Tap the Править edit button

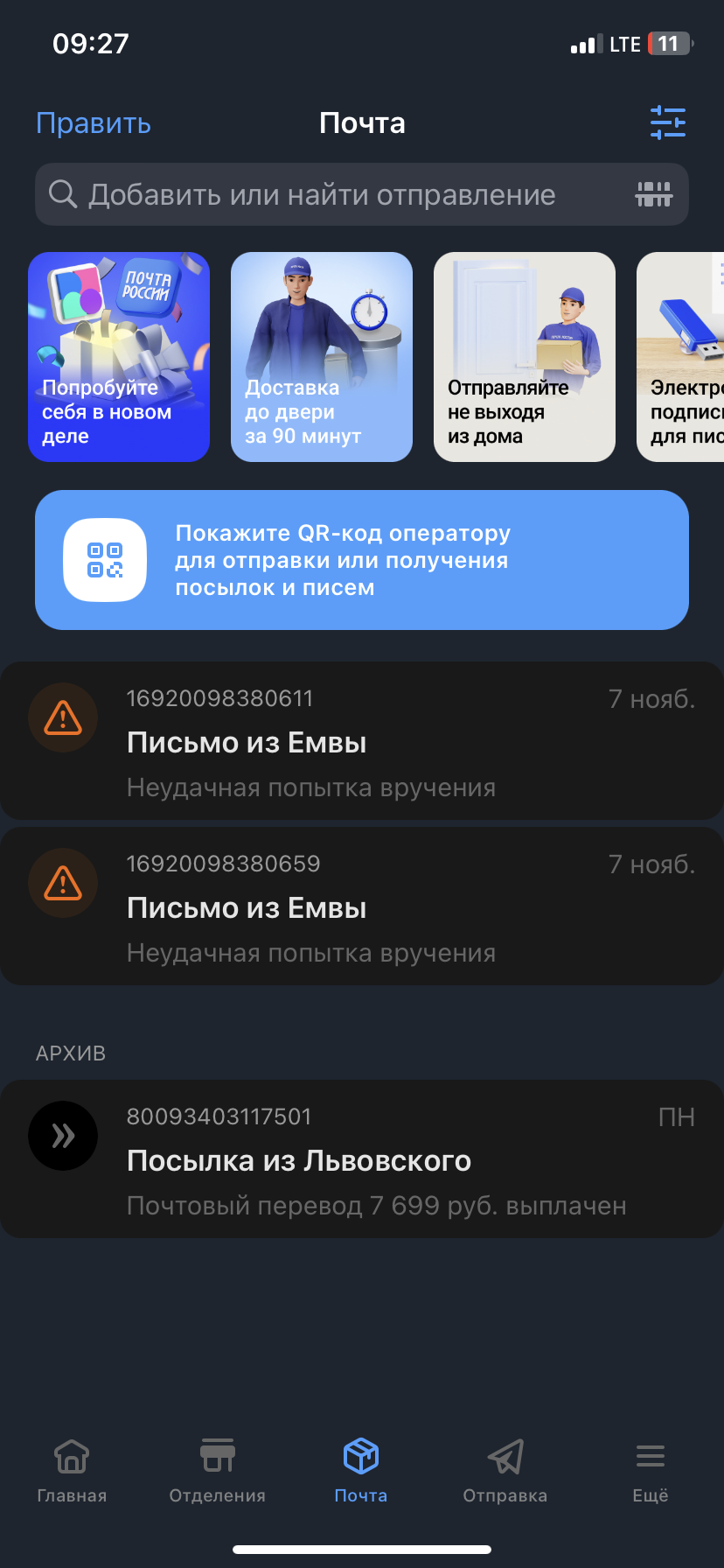tap(94, 123)
